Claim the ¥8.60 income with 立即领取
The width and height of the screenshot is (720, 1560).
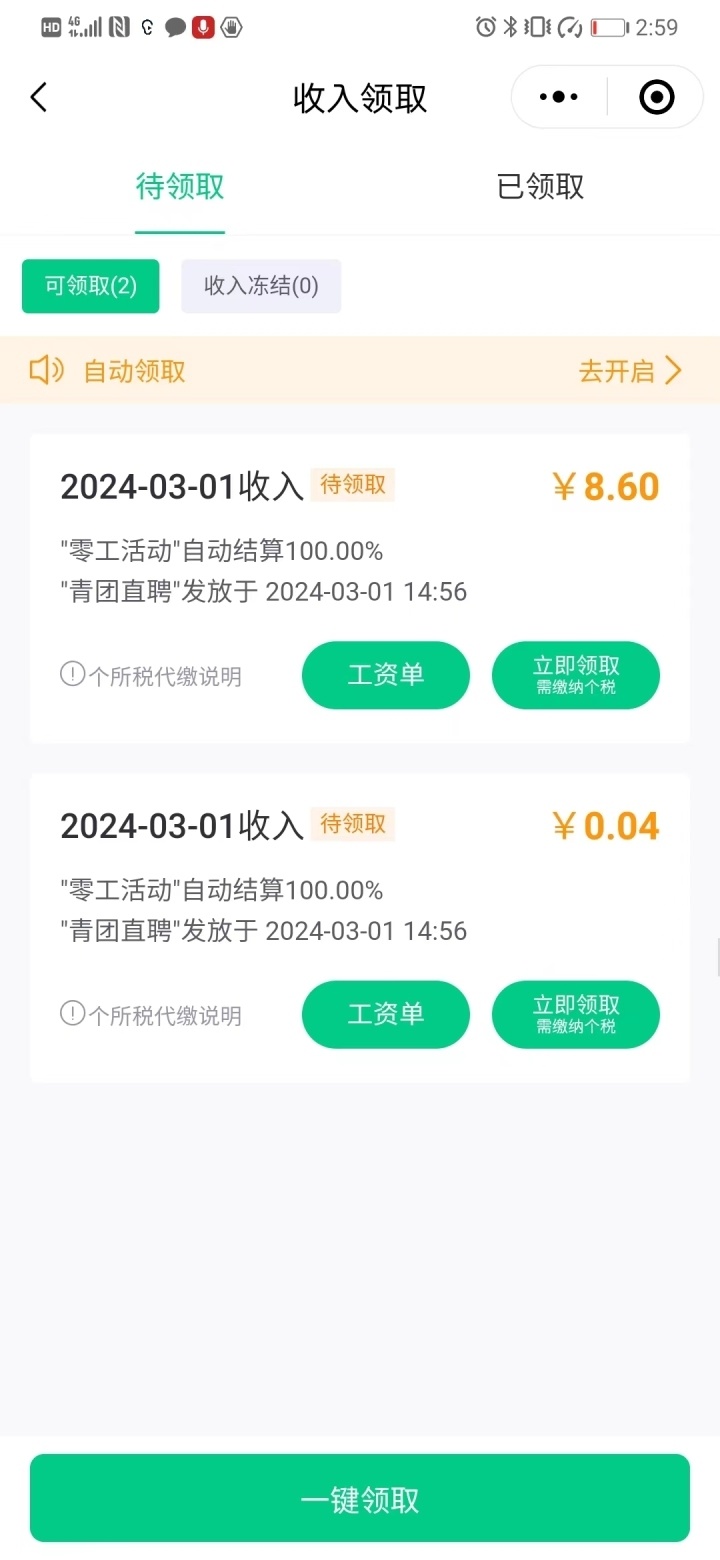576,675
